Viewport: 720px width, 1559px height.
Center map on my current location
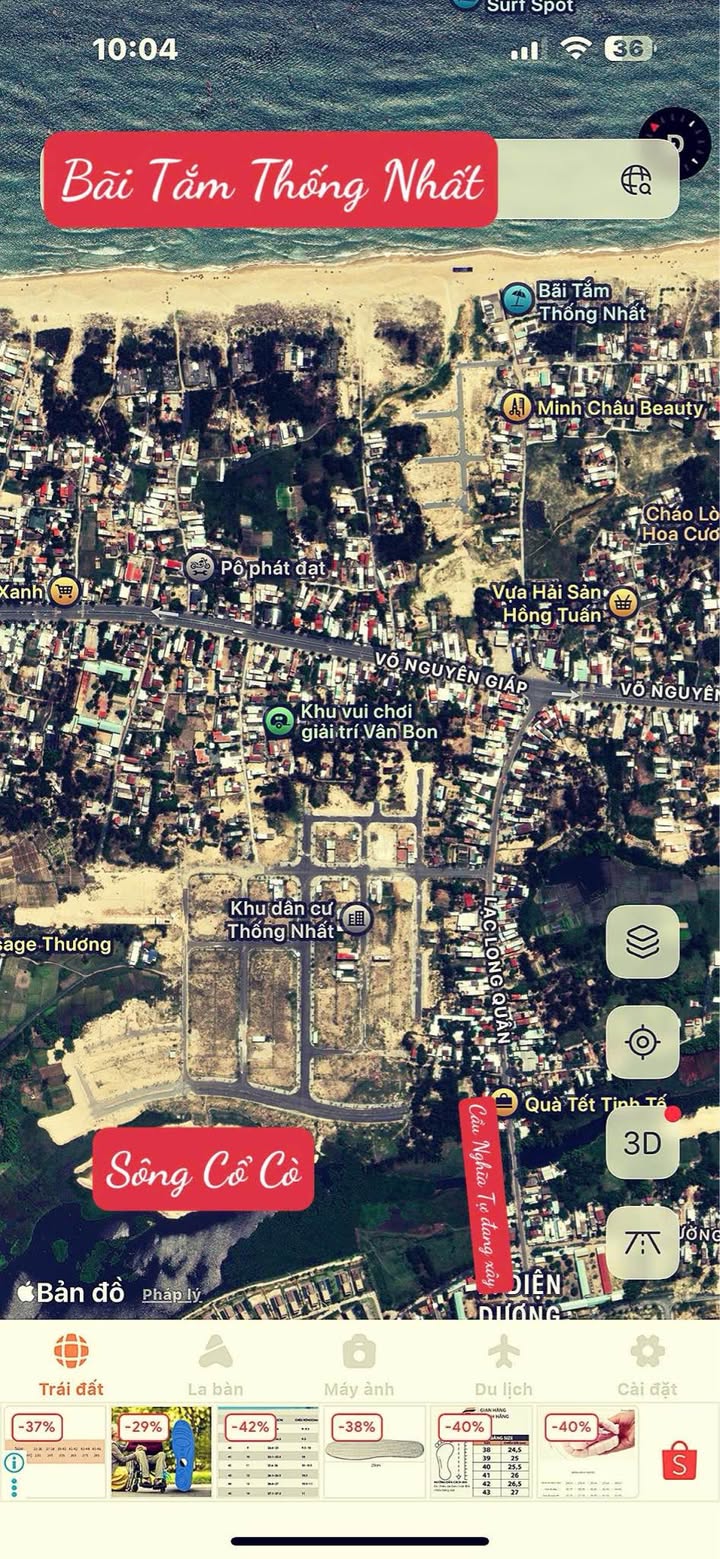(x=642, y=1042)
